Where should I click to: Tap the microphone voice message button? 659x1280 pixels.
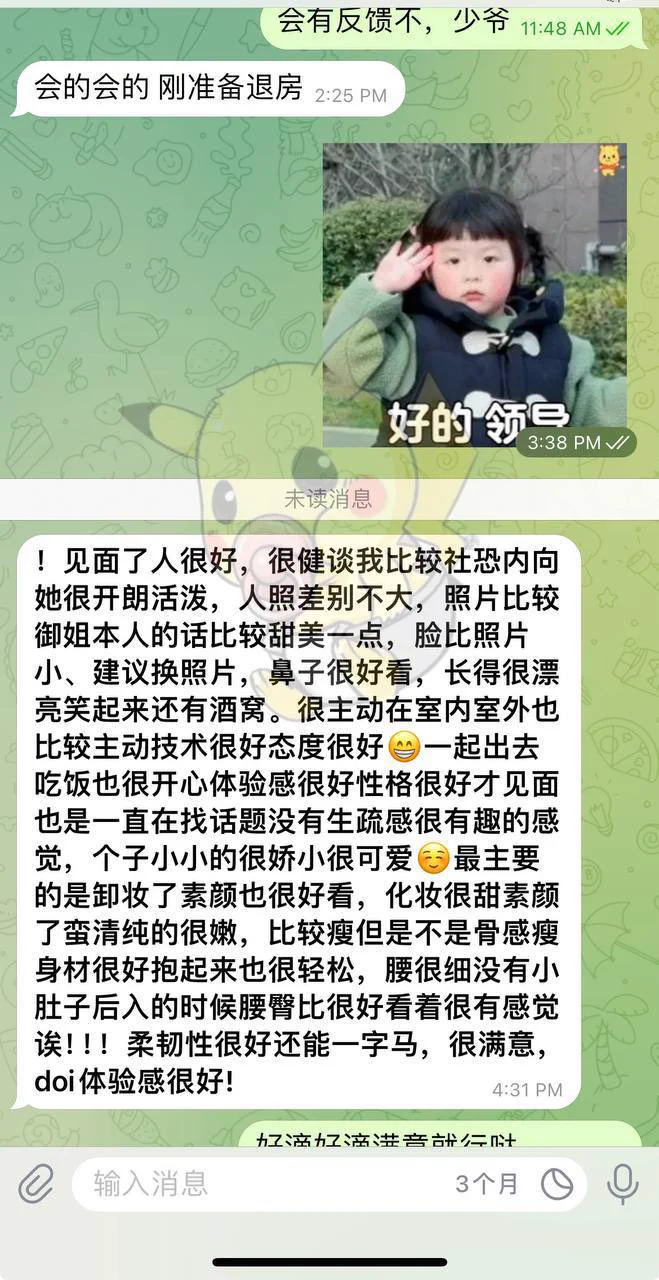[622, 1185]
